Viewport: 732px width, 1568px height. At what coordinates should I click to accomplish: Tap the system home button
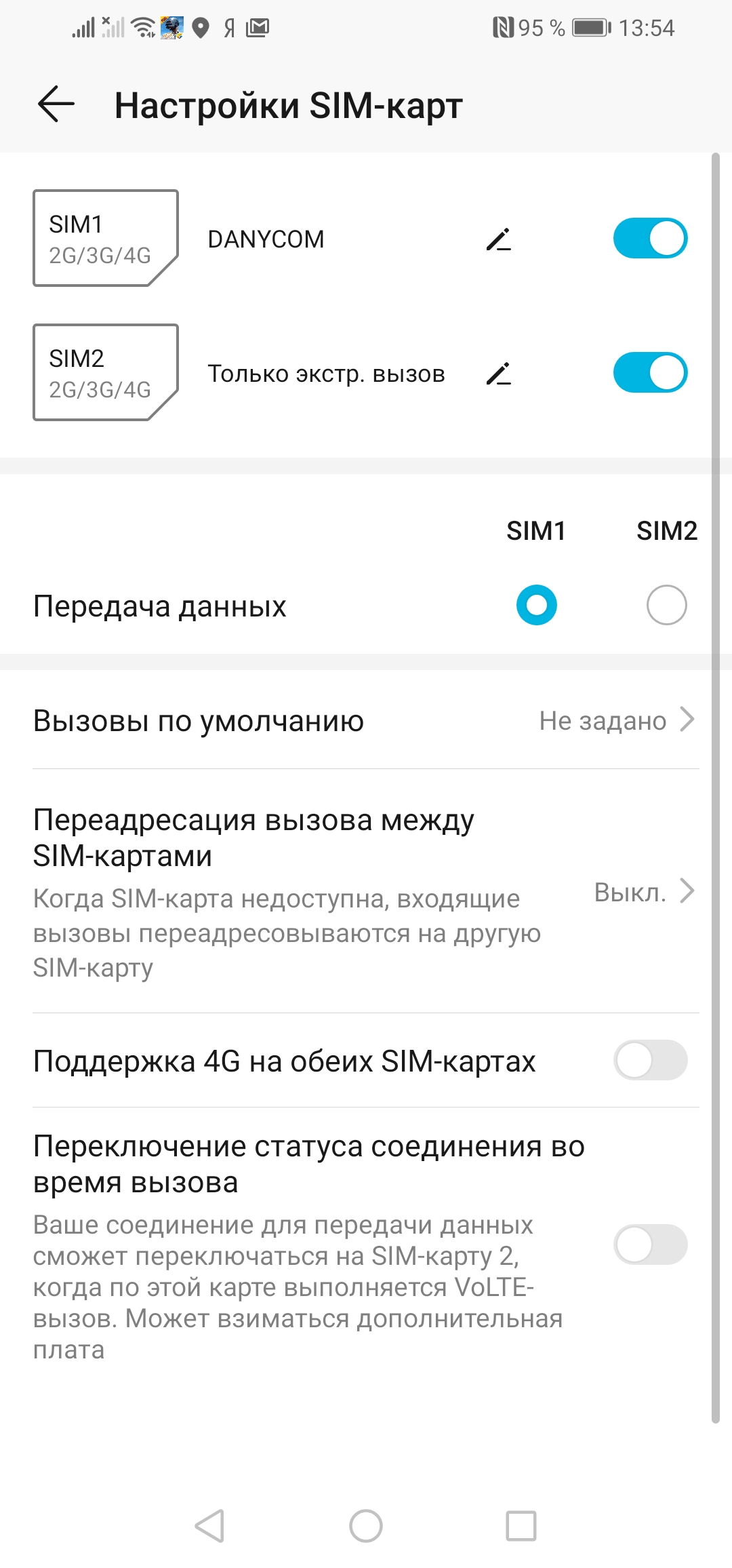[x=366, y=1527]
